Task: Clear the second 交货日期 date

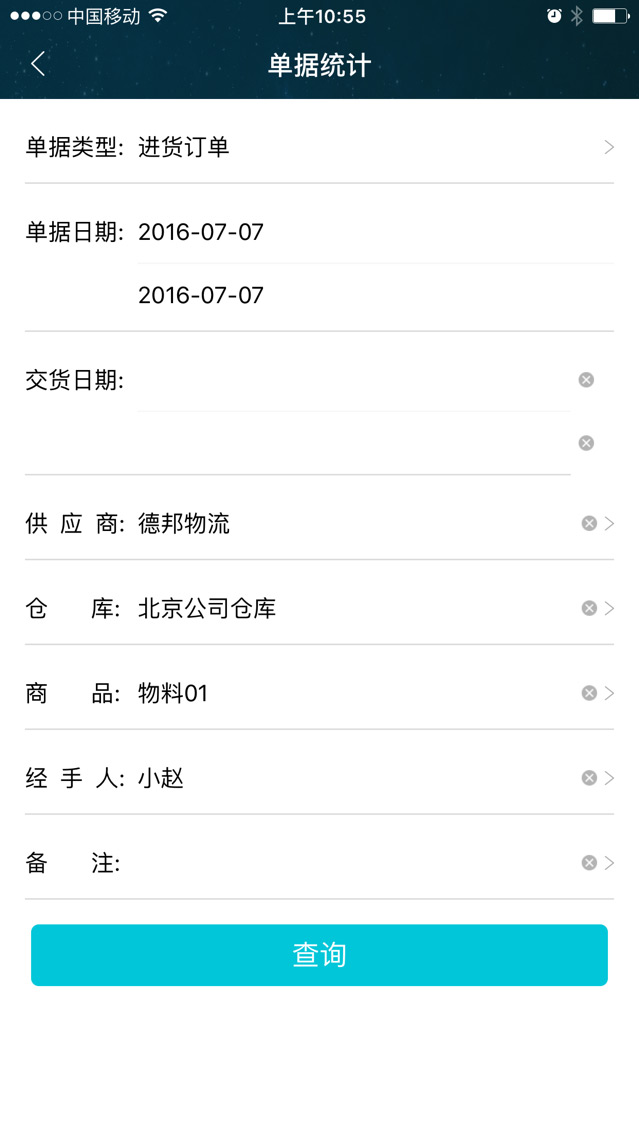Action: 586,443
